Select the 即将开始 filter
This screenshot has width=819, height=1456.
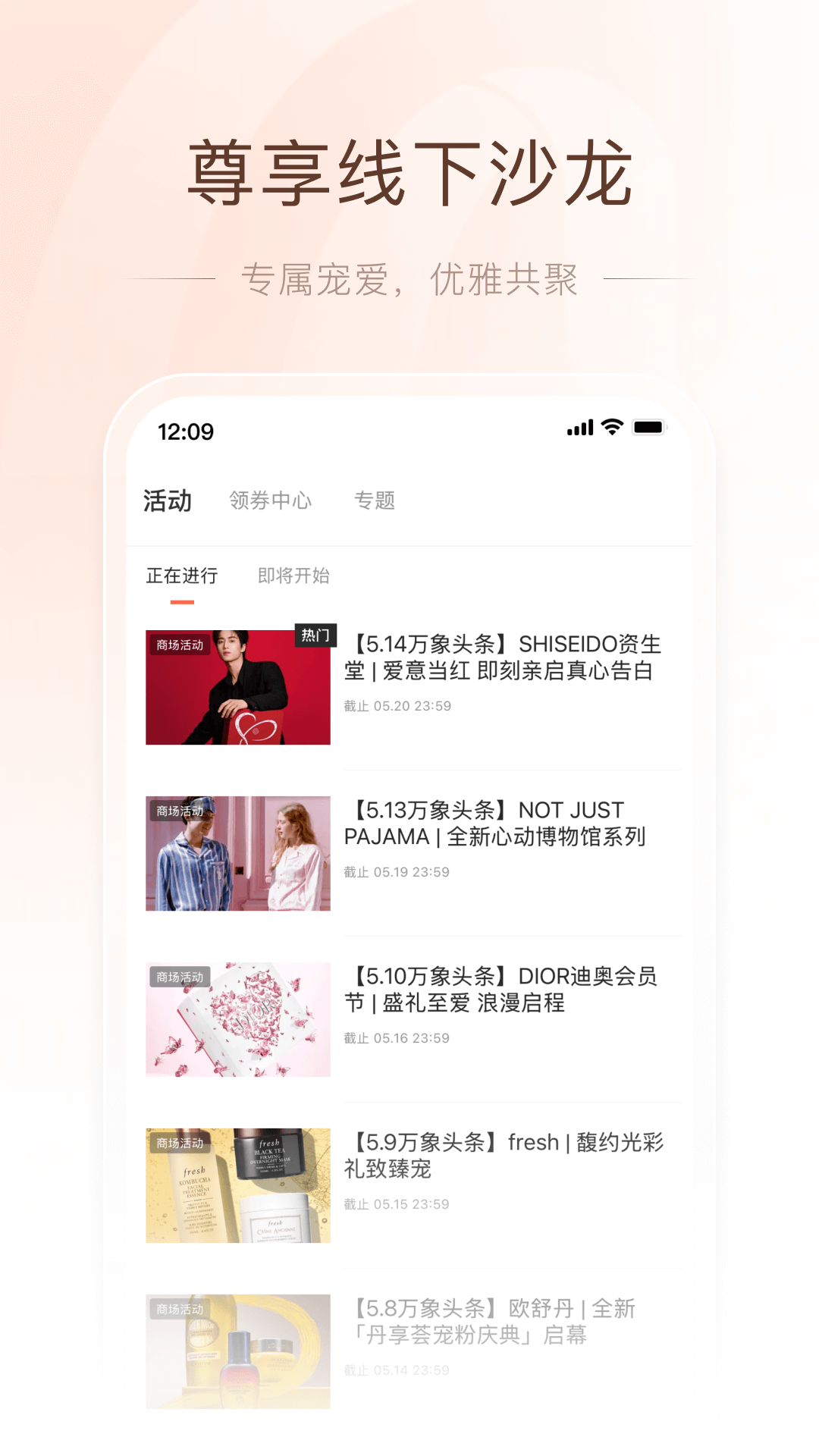293,576
